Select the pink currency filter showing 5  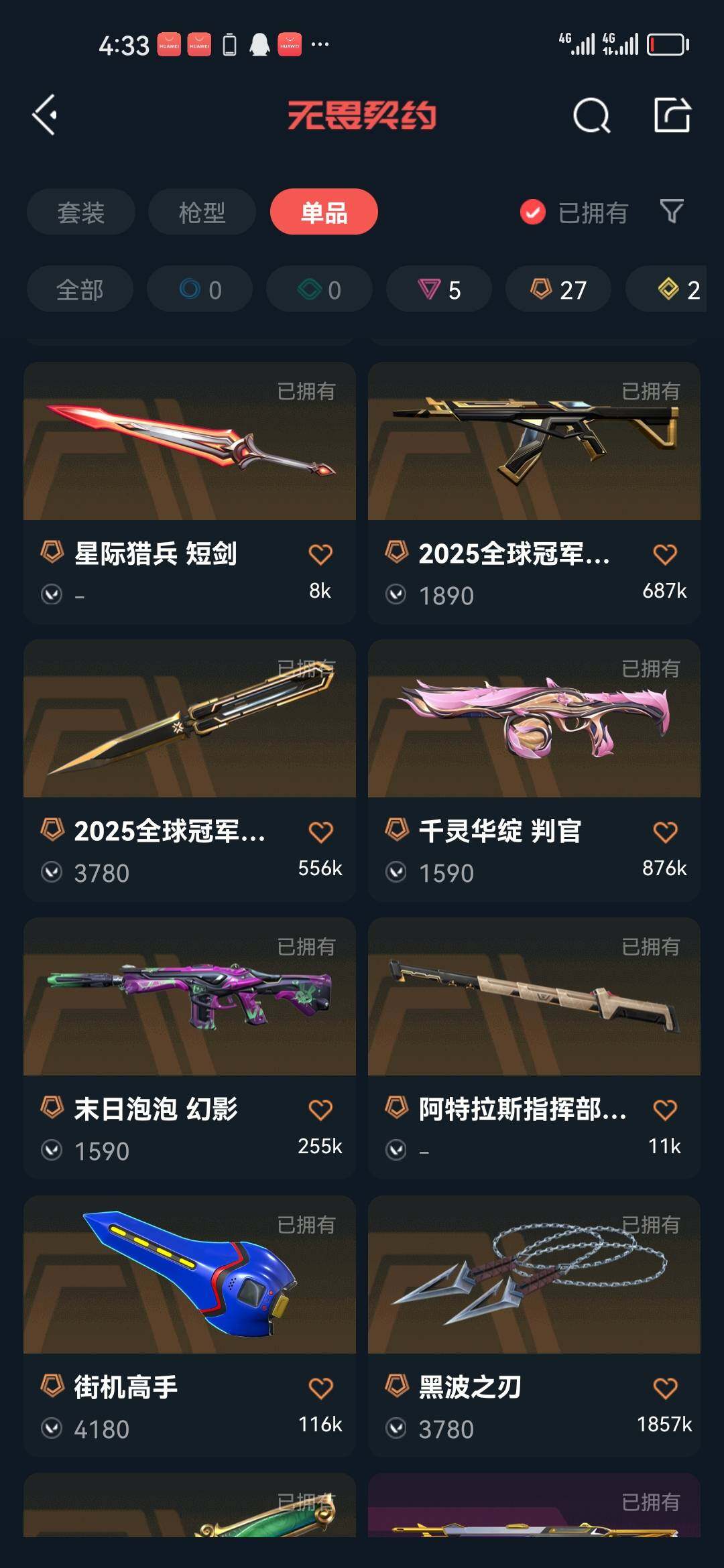point(439,289)
